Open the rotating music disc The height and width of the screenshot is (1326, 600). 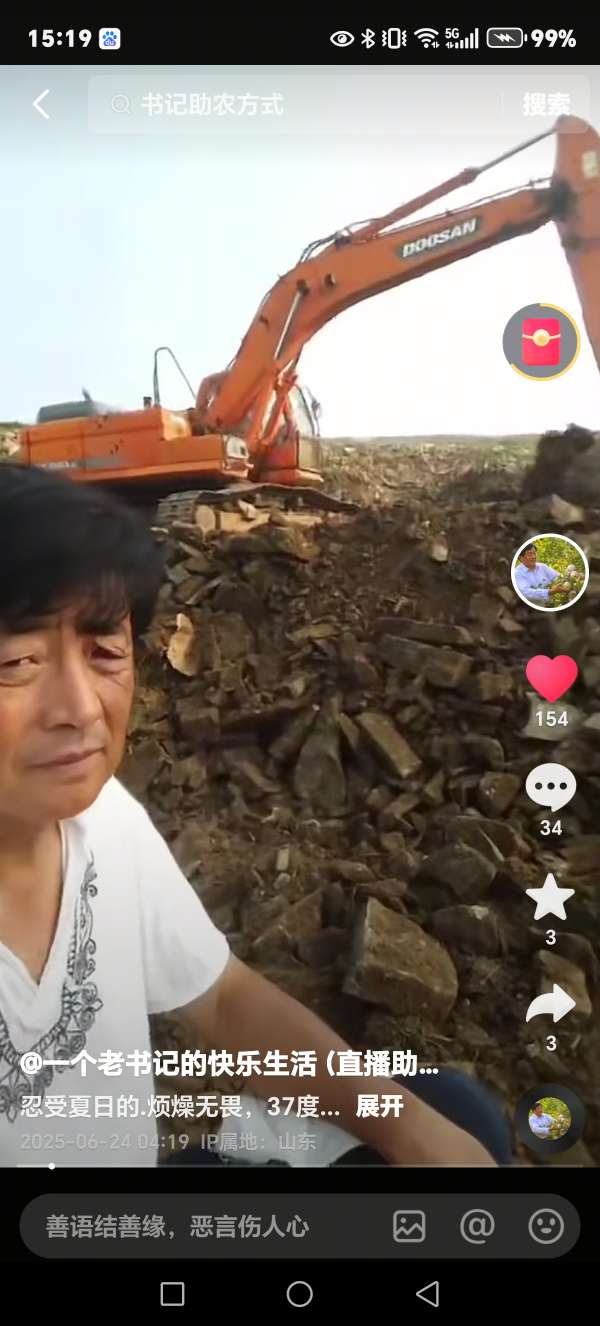tap(549, 1118)
